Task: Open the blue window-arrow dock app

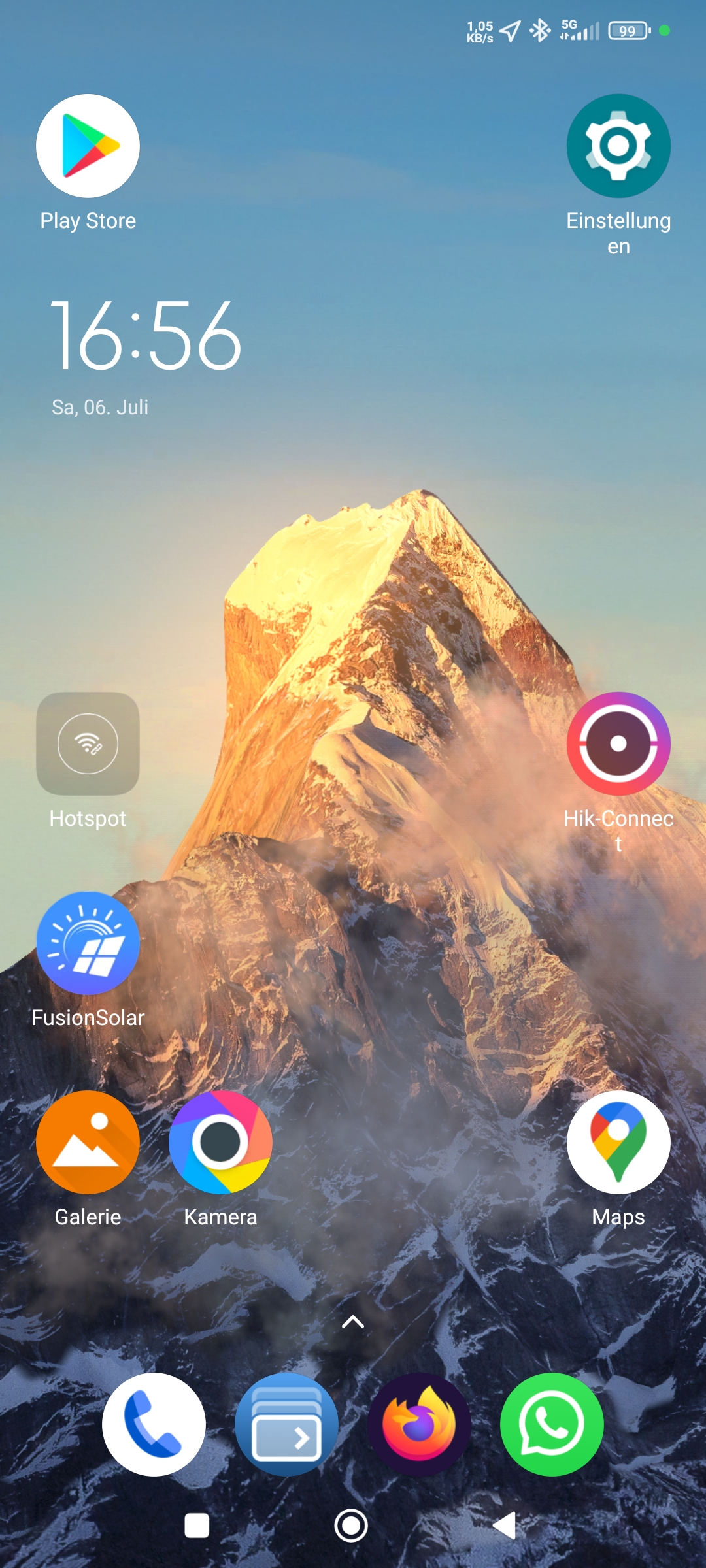Action: coord(286,1424)
